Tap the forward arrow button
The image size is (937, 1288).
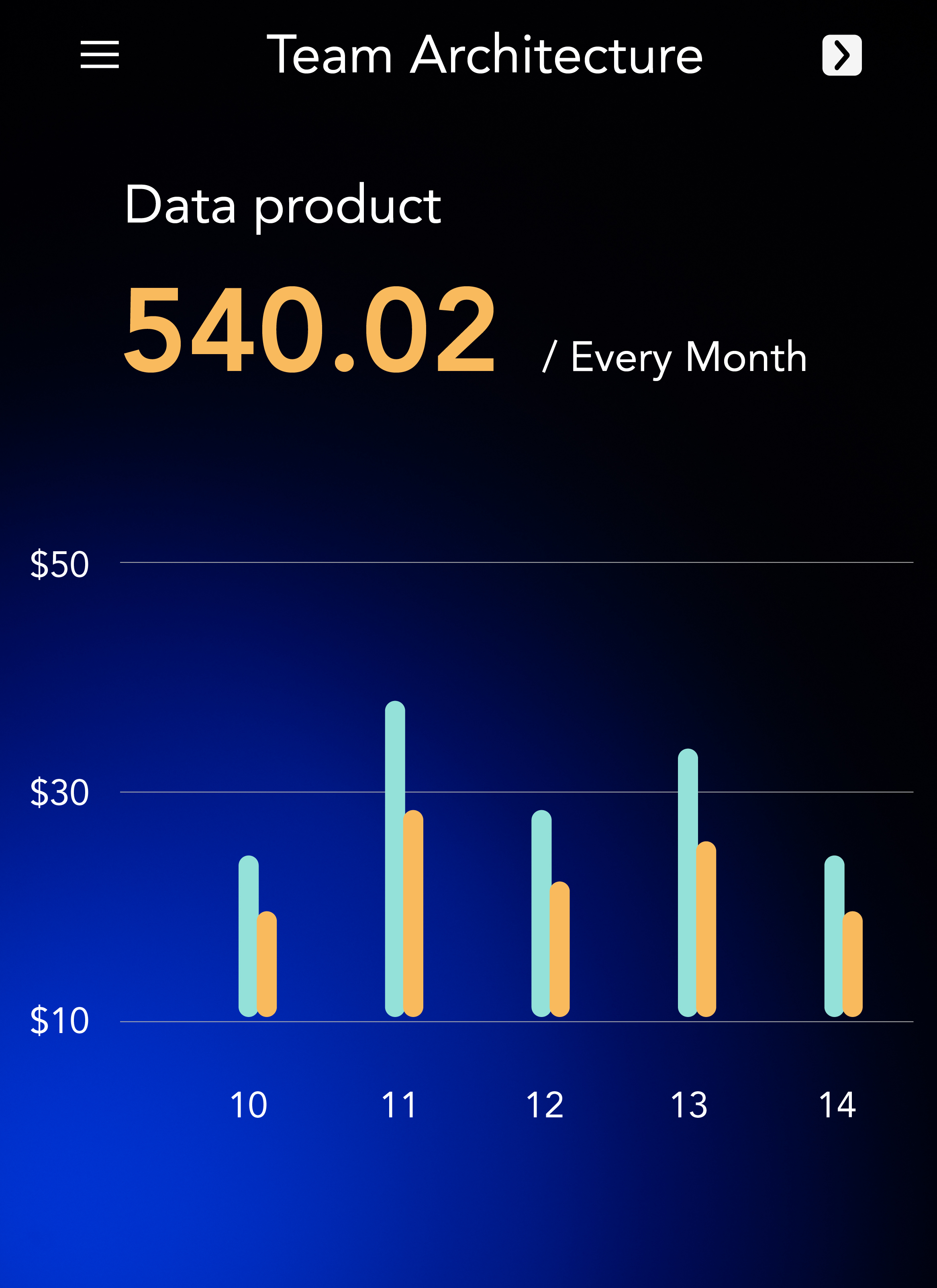pos(841,55)
